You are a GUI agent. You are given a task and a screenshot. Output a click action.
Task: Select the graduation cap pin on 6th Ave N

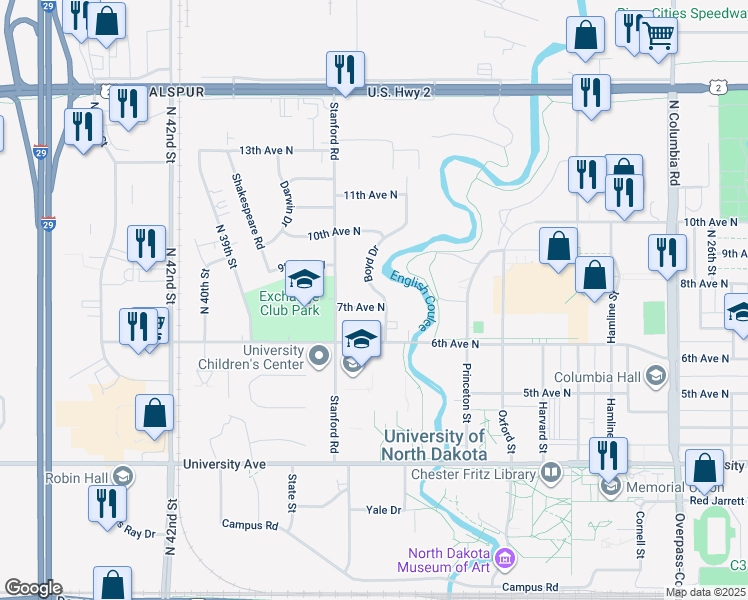click(362, 340)
